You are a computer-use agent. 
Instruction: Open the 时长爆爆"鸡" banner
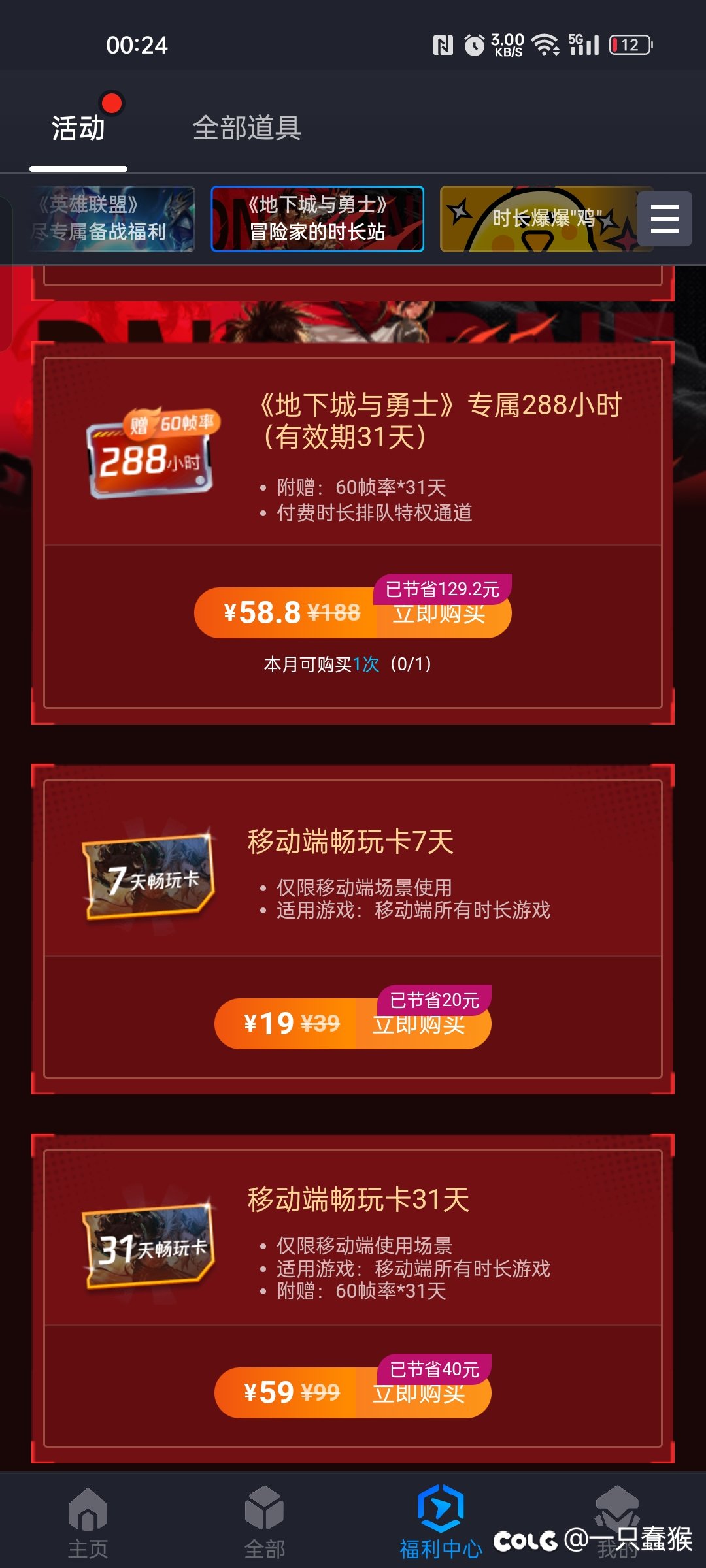(x=536, y=220)
